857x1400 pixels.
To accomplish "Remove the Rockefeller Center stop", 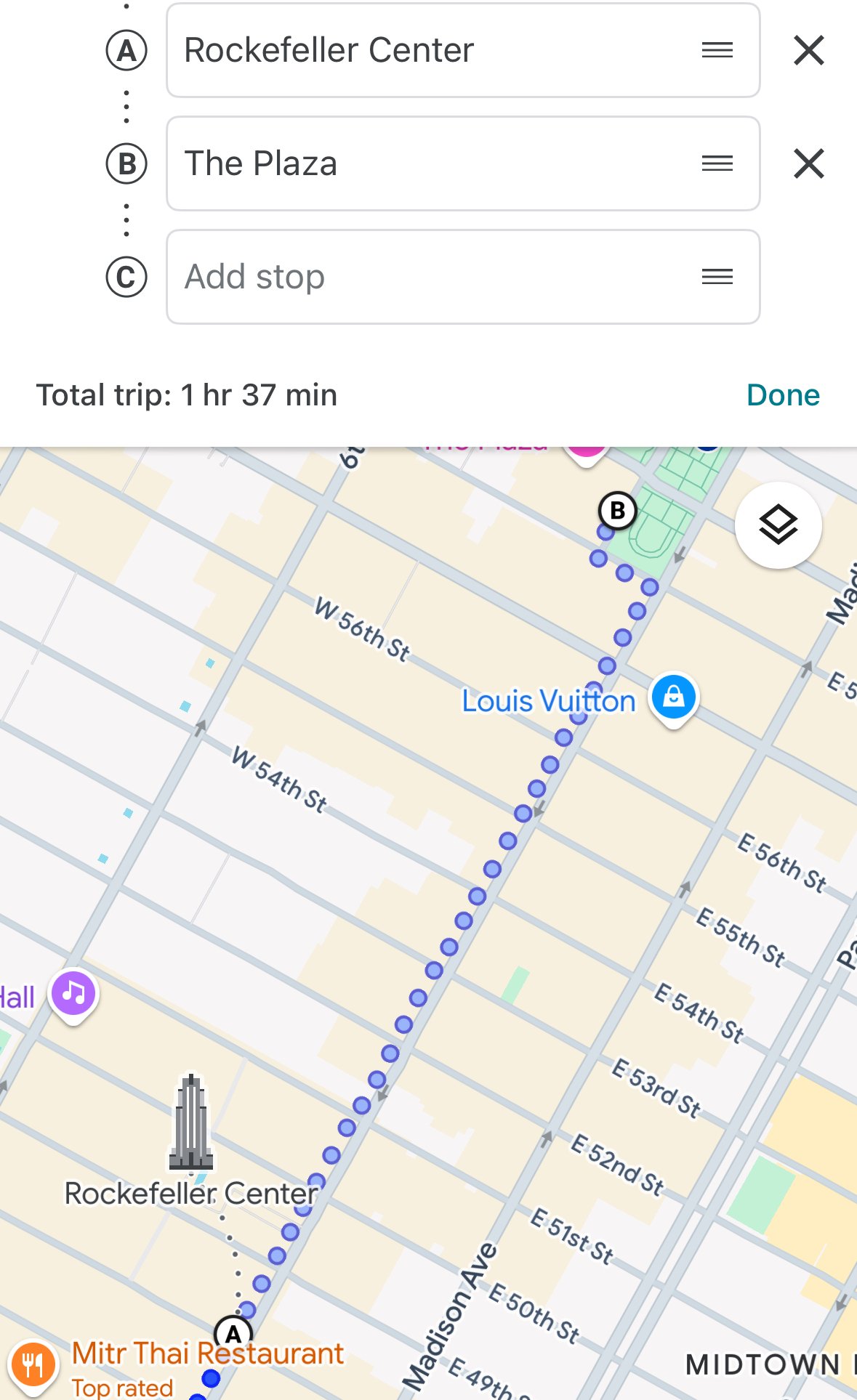I will click(x=808, y=50).
